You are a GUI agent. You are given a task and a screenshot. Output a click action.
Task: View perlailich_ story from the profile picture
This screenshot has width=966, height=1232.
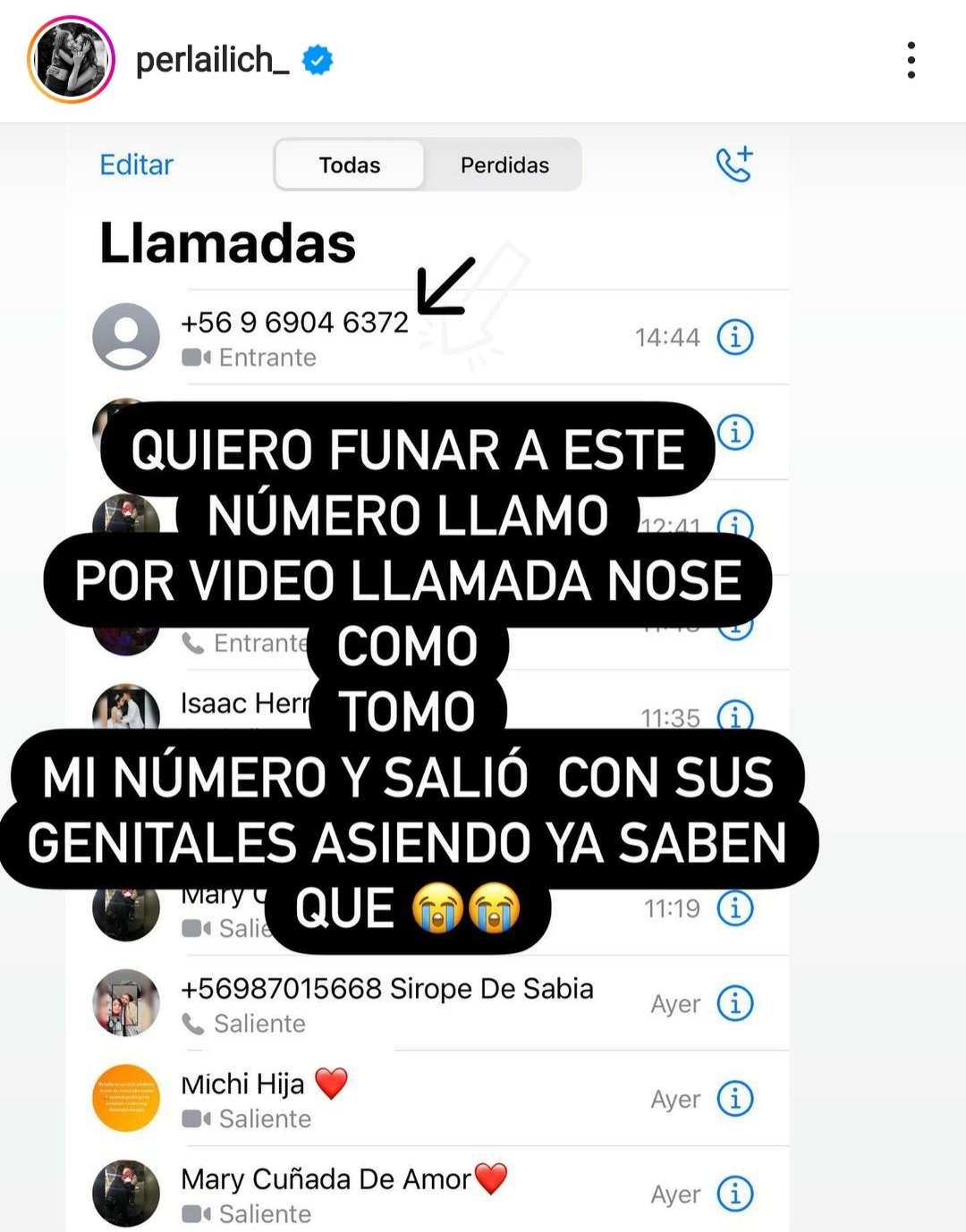(x=71, y=60)
